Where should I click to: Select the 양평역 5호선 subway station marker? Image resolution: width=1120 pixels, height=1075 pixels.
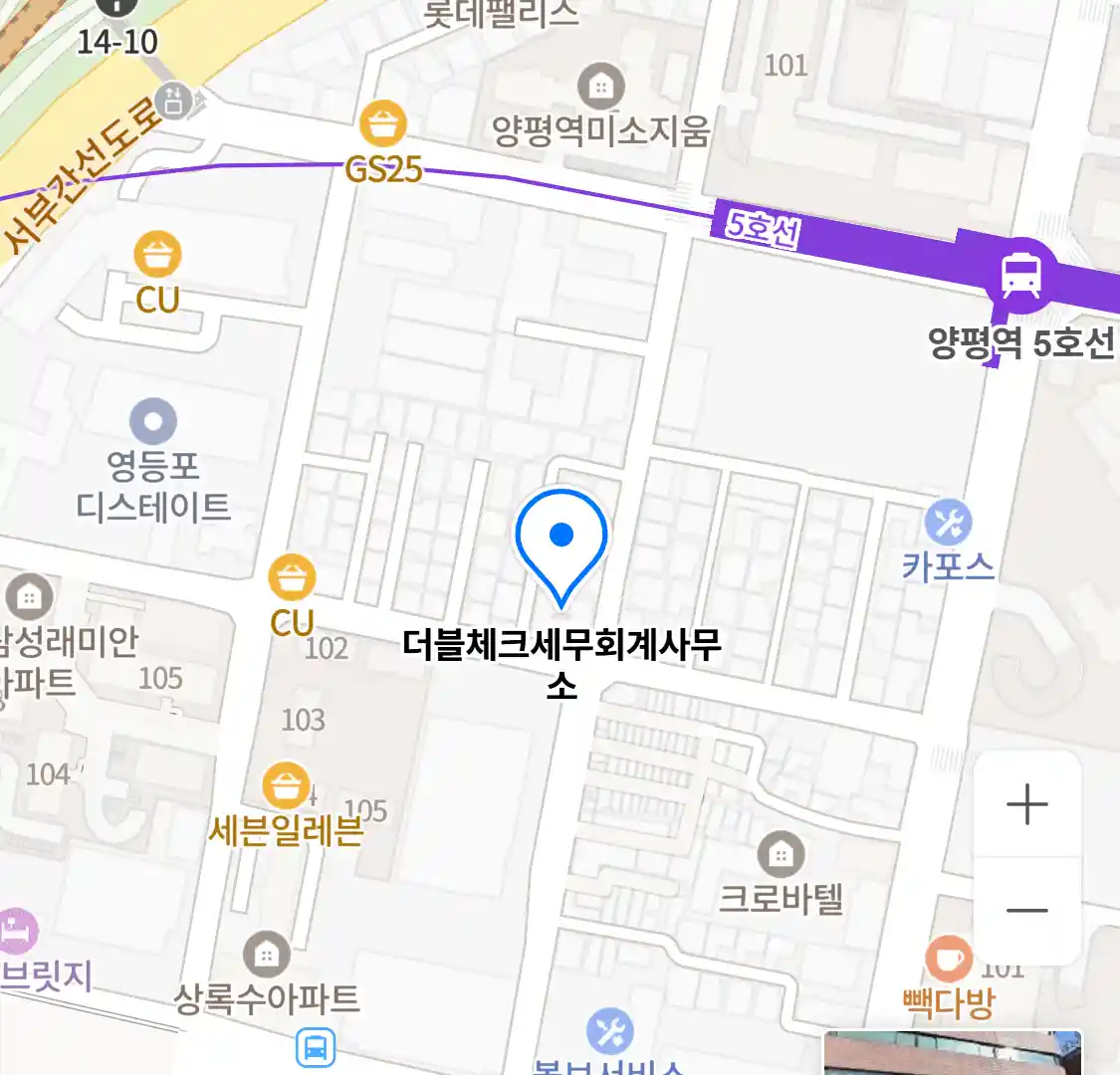click(x=1020, y=273)
